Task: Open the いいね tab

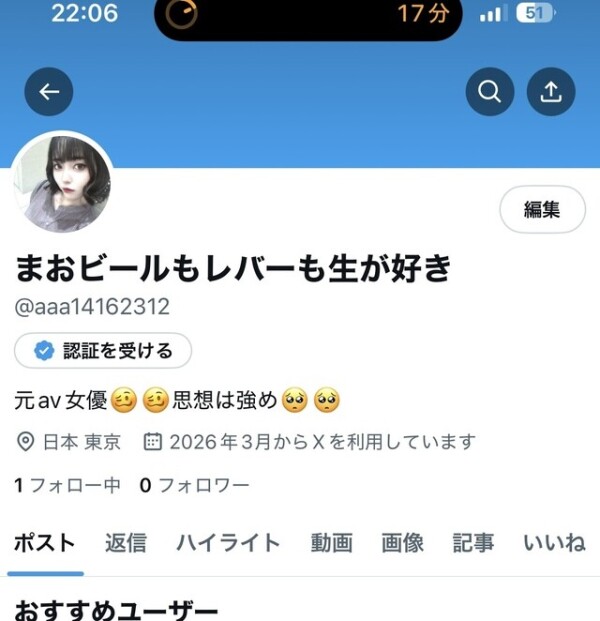Action: point(554,543)
